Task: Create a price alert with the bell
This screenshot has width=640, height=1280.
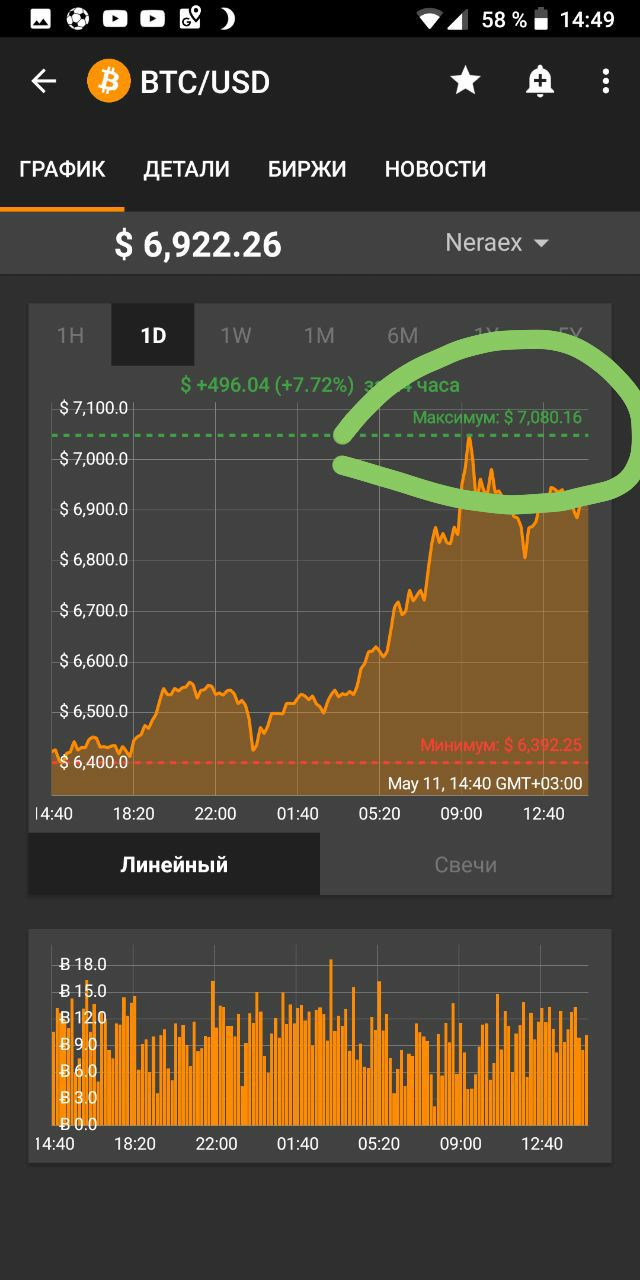Action: pos(540,82)
